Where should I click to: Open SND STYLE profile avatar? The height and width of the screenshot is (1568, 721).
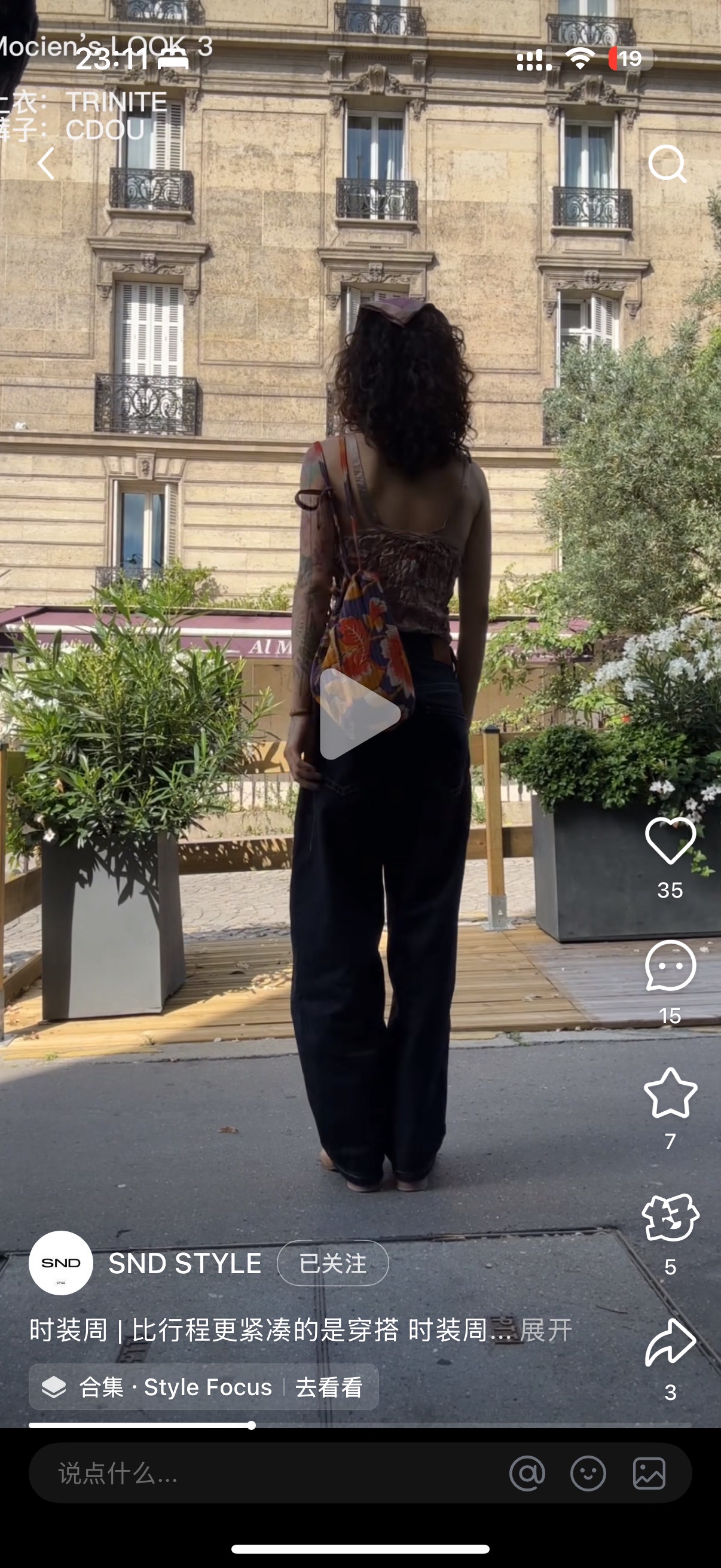[61, 1262]
